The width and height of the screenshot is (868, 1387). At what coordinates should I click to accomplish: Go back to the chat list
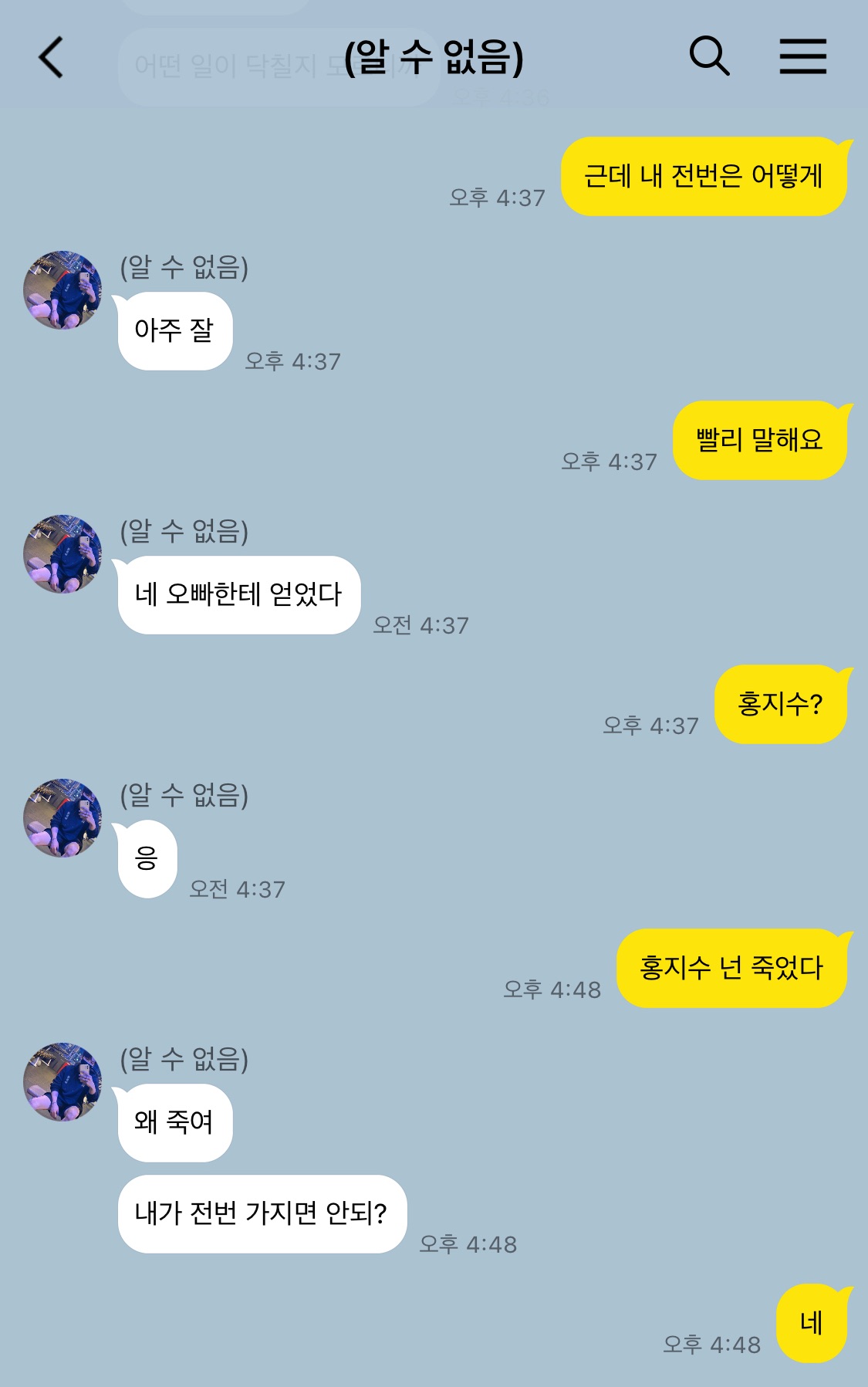pyautogui.click(x=51, y=58)
